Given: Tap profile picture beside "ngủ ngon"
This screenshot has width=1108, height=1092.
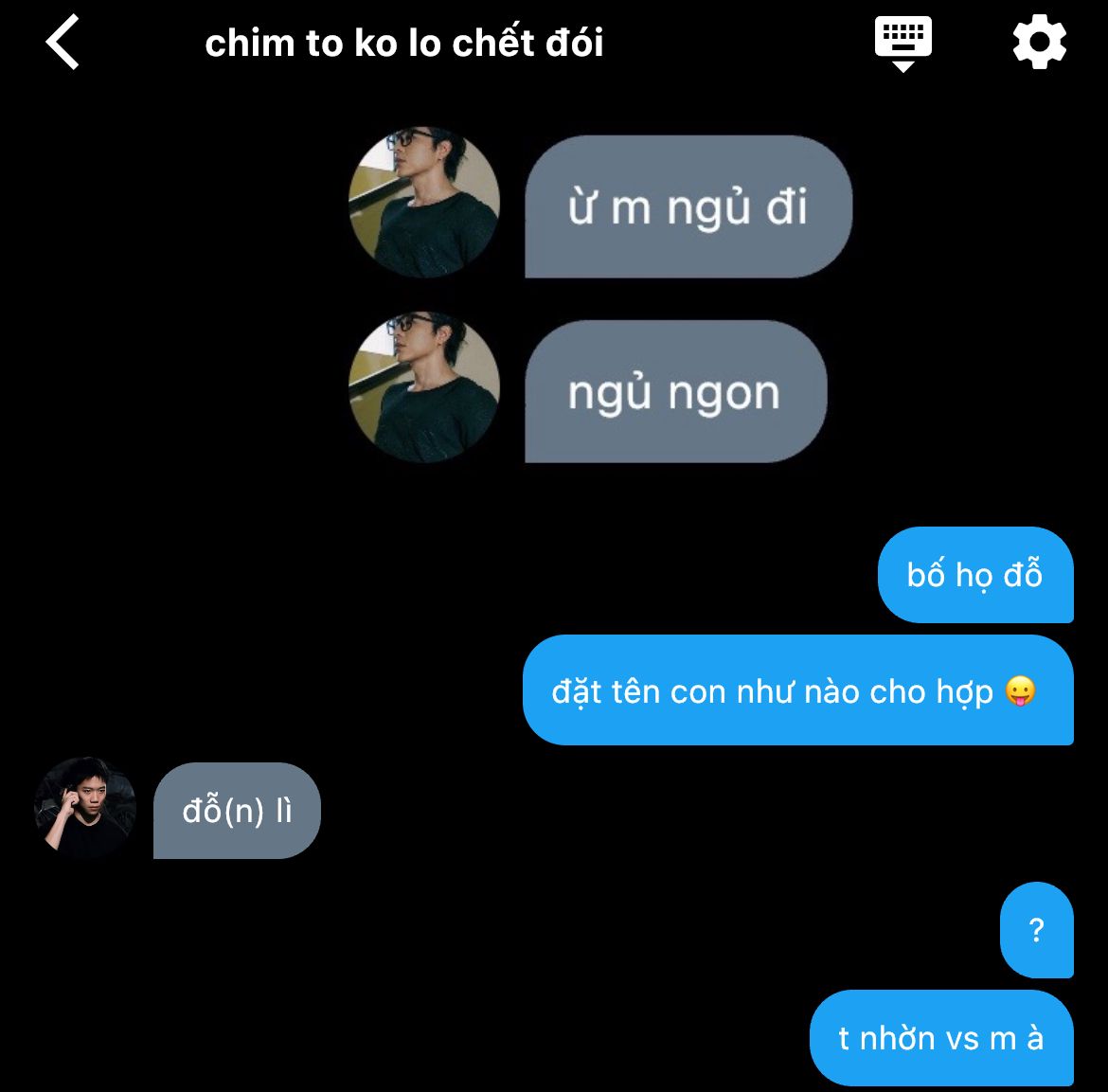Looking at the screenshot, I should coord(424,387).
